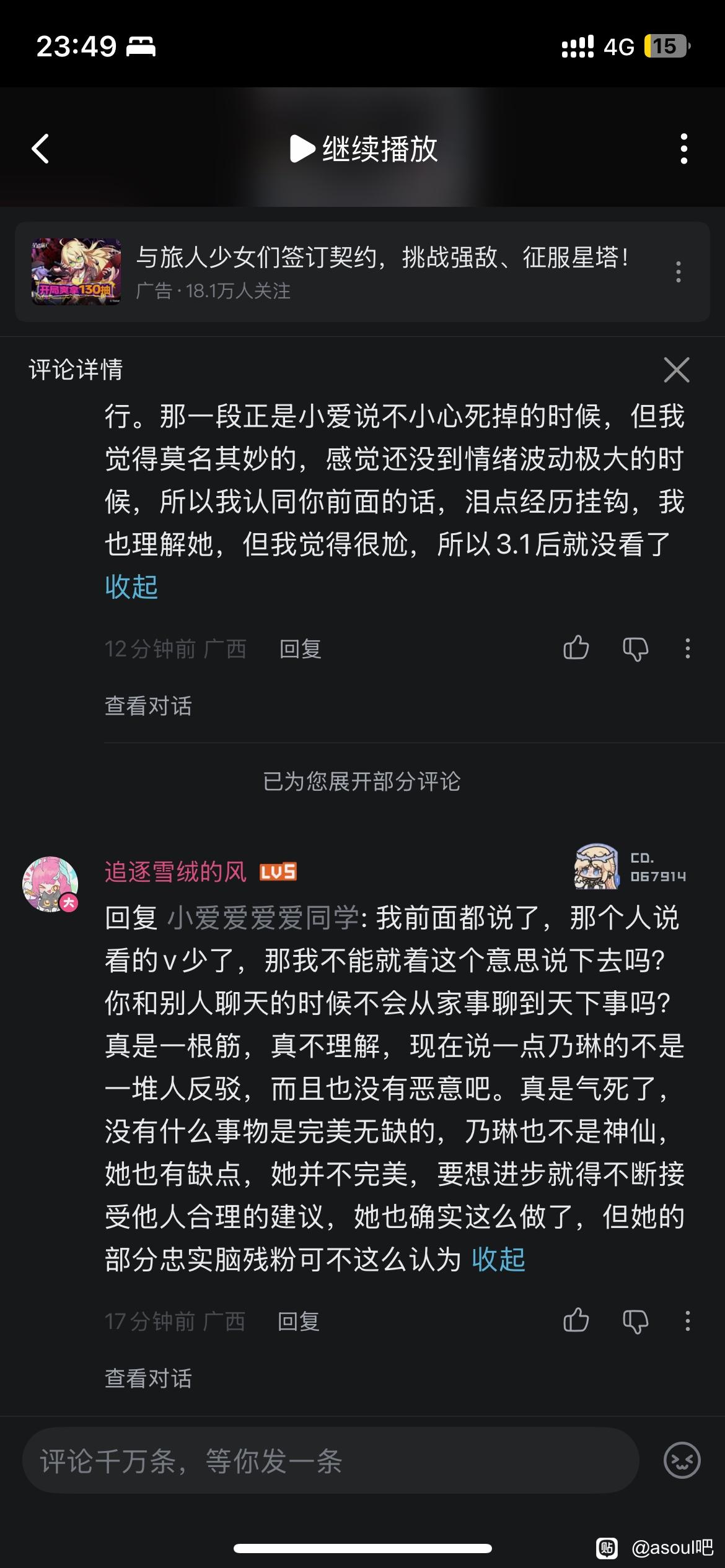
Task: Open more options for the 12分钟前 comment
Action: pos(687,648)
